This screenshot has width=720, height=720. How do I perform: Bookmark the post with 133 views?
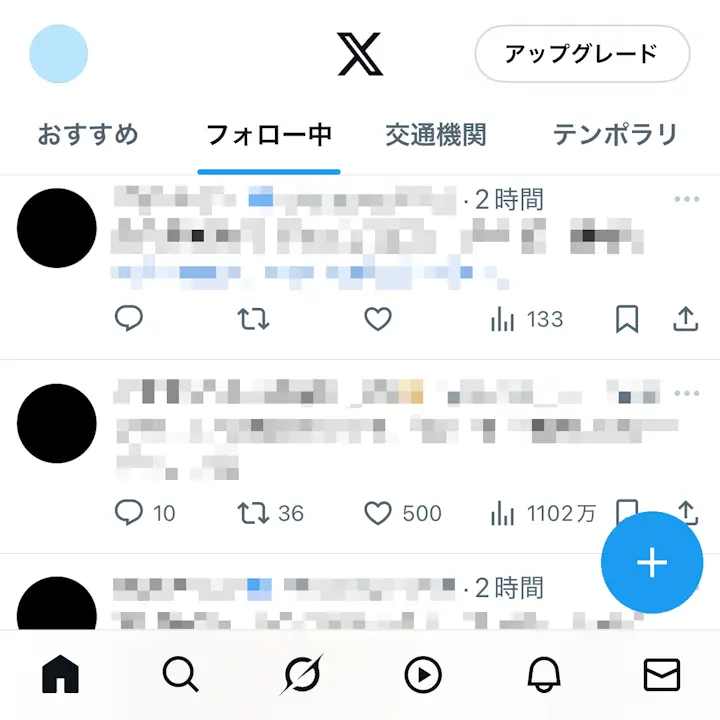[627, 319]
